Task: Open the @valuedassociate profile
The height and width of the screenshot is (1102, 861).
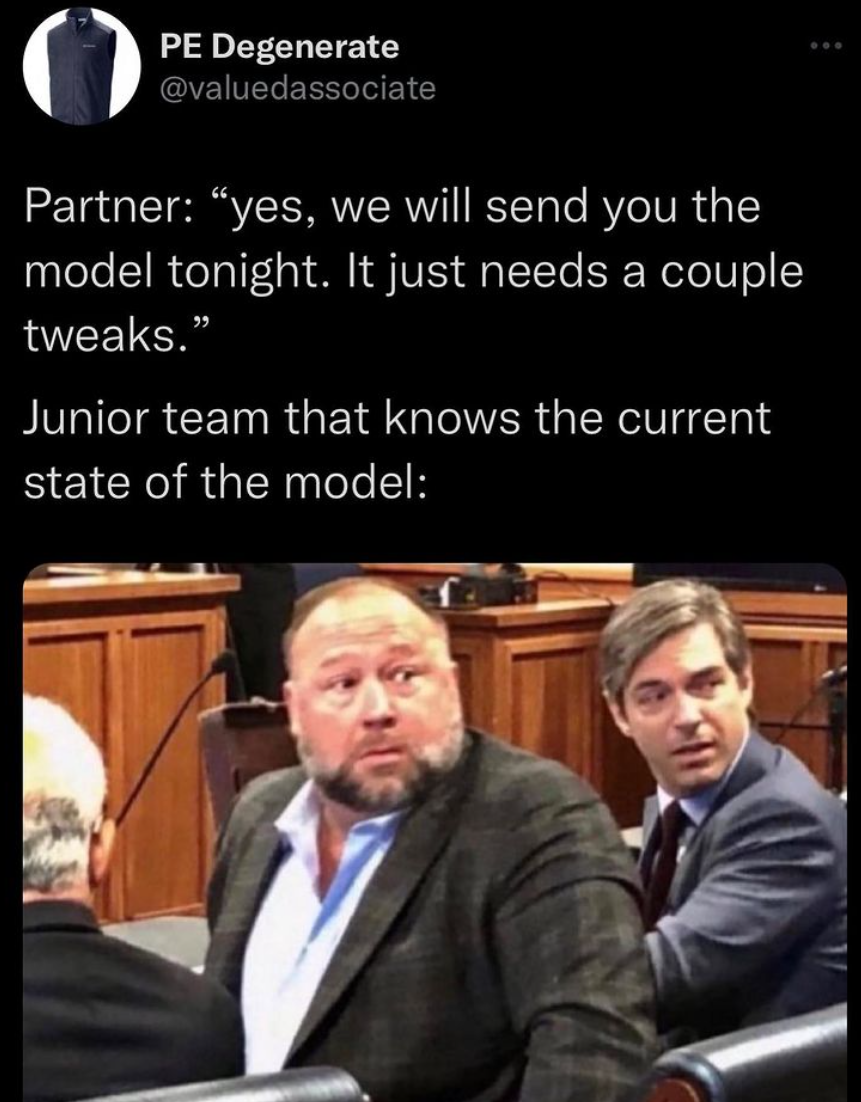Action: (x=297, y=88)
